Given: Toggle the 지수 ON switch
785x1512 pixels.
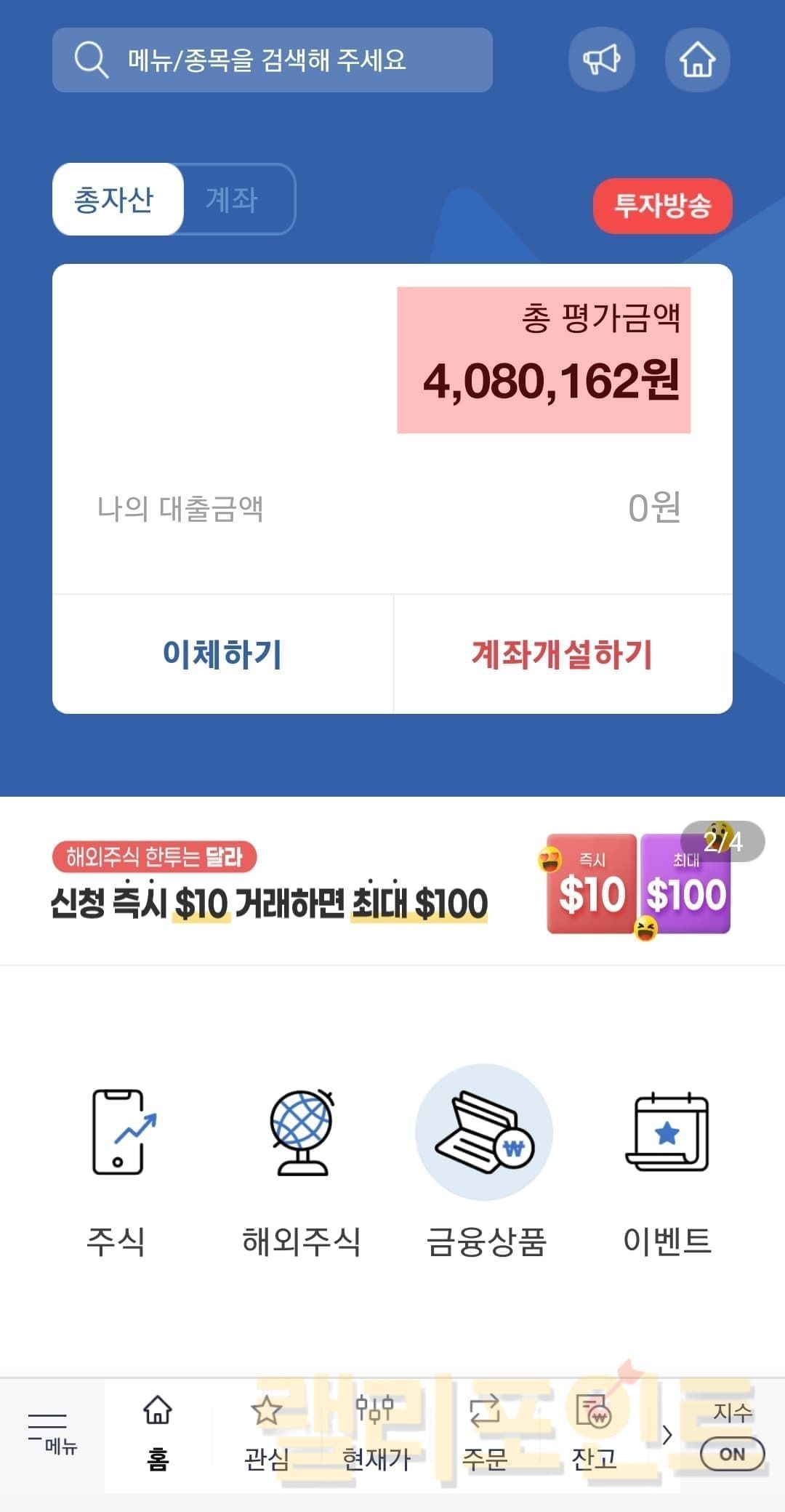Looking at the screenshot, I should 732,1453.
